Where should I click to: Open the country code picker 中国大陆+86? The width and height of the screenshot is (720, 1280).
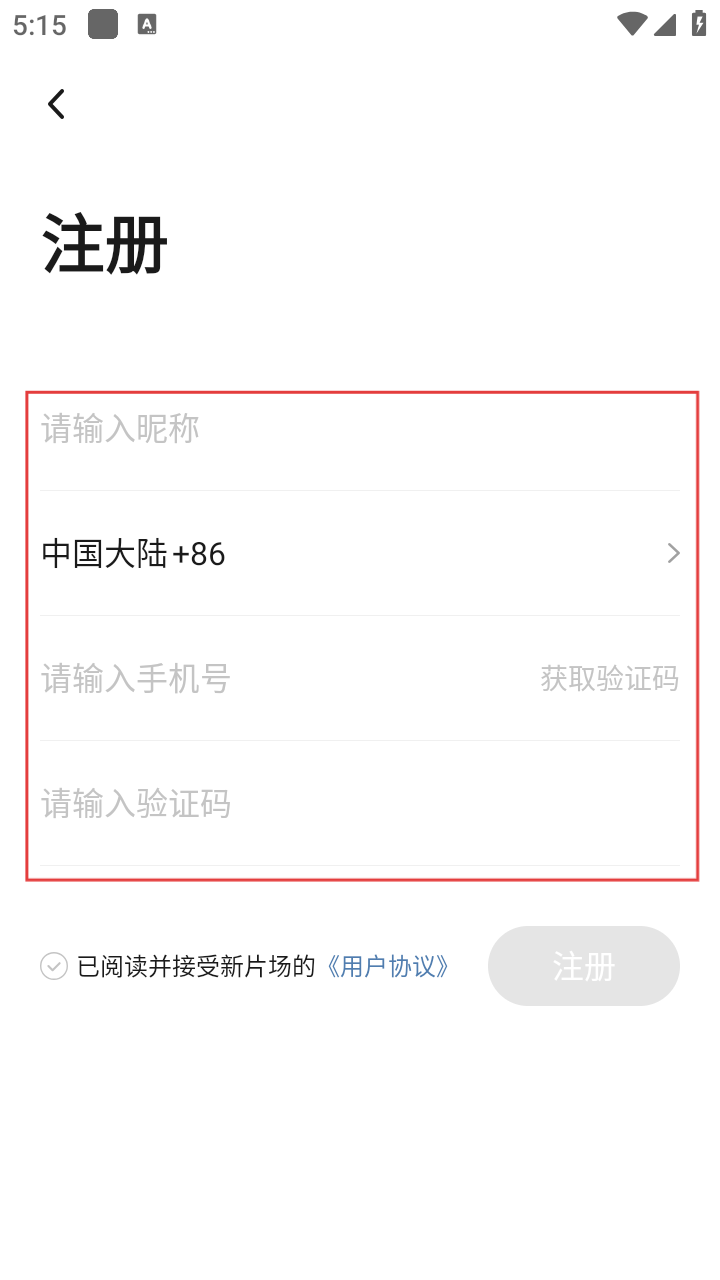(360, 553)
